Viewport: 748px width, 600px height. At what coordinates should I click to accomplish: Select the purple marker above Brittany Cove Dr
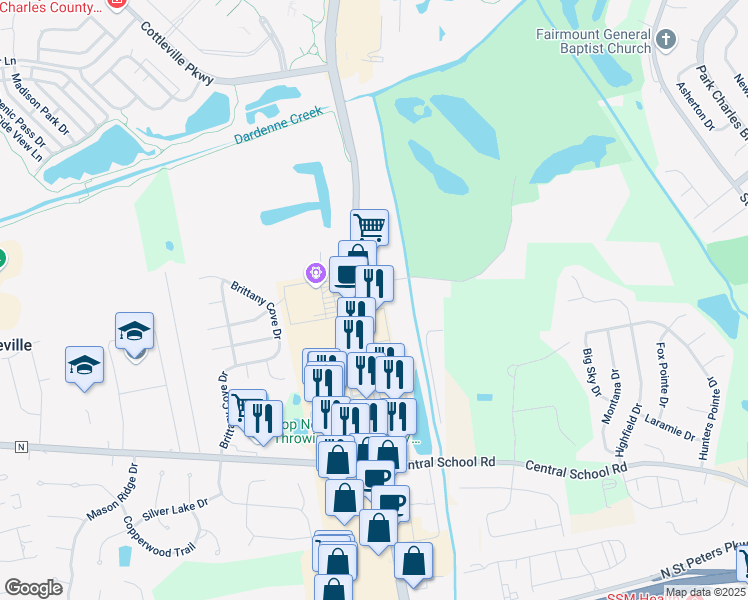click(316, 271)
